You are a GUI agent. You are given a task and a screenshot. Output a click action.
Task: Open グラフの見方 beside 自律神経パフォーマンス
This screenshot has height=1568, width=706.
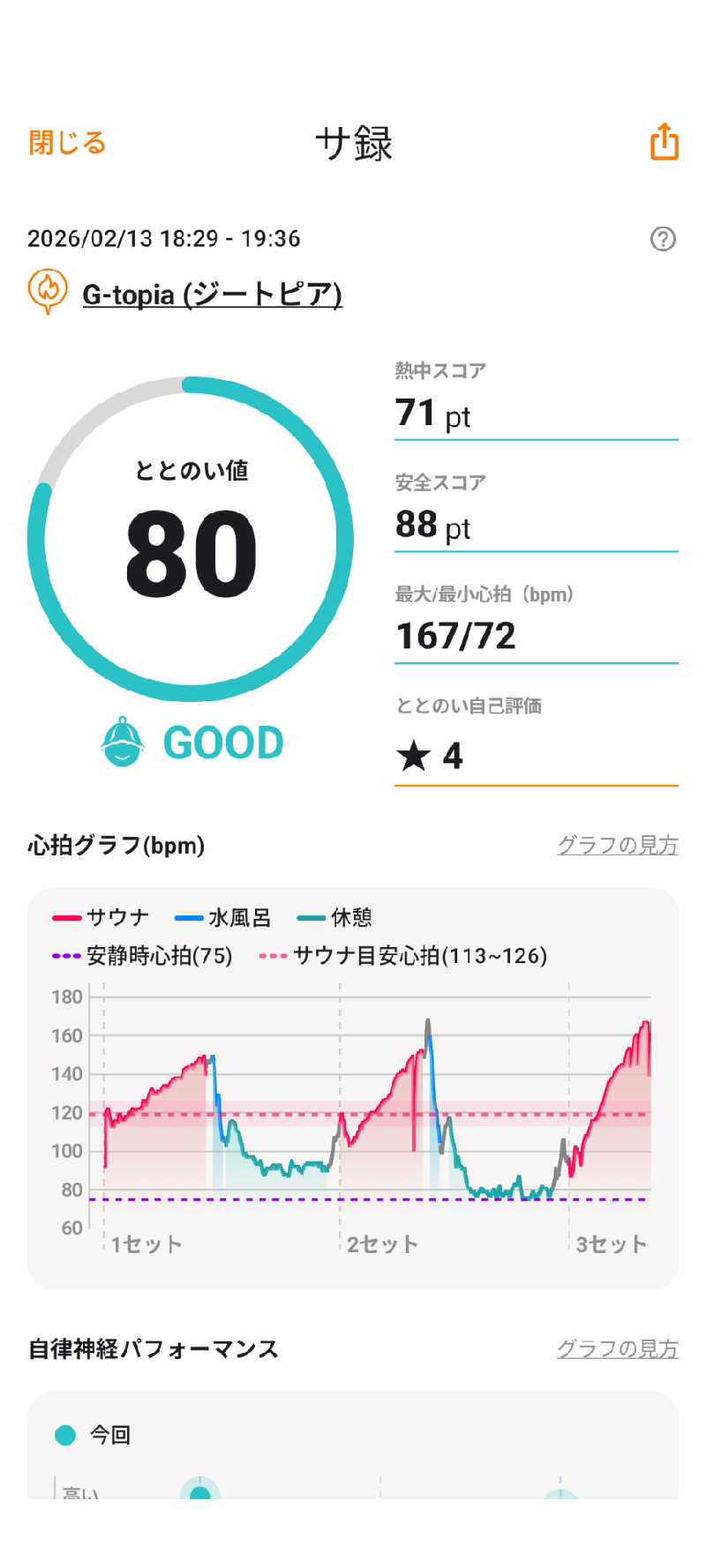pyautogui.click(x=617, y=1348)
